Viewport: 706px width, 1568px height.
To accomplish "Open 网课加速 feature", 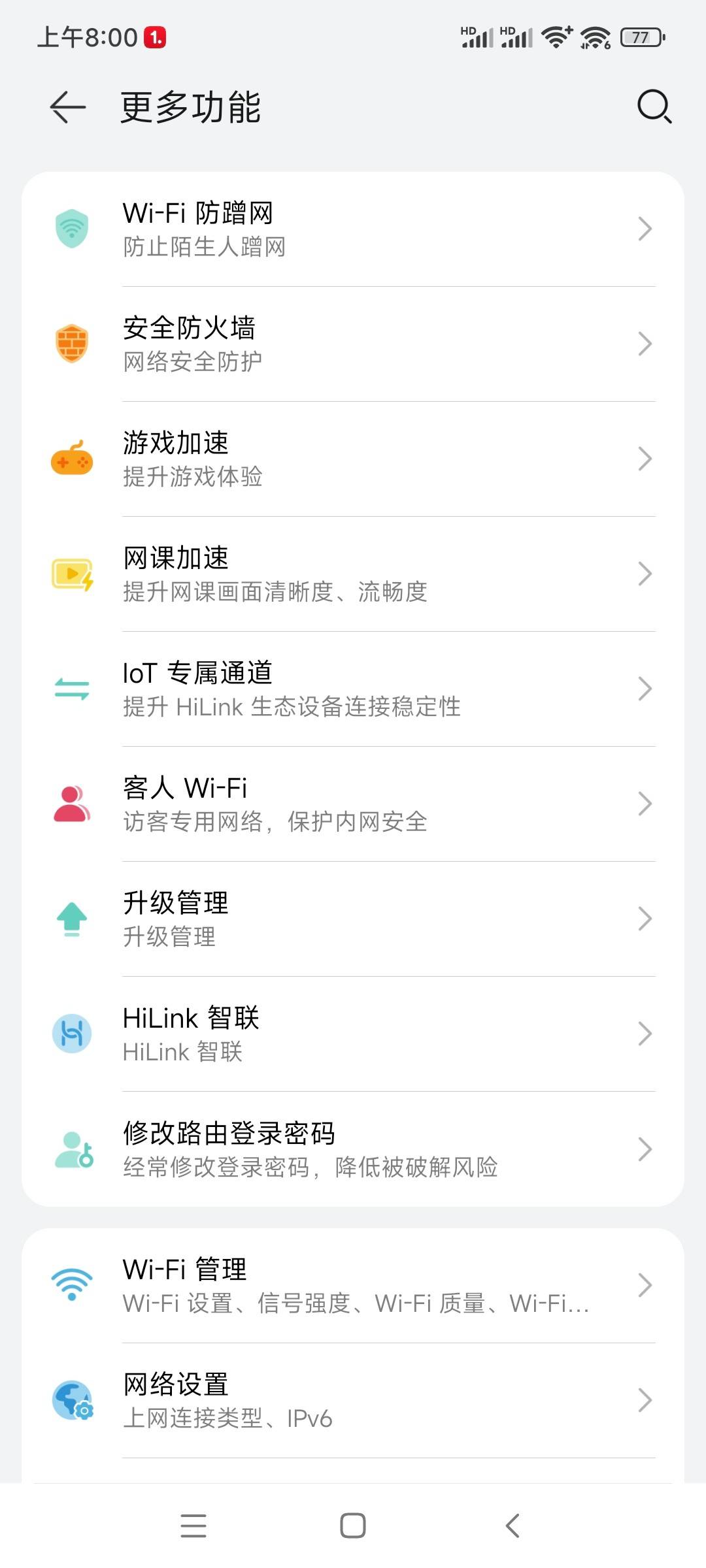I will coord(353,574).
